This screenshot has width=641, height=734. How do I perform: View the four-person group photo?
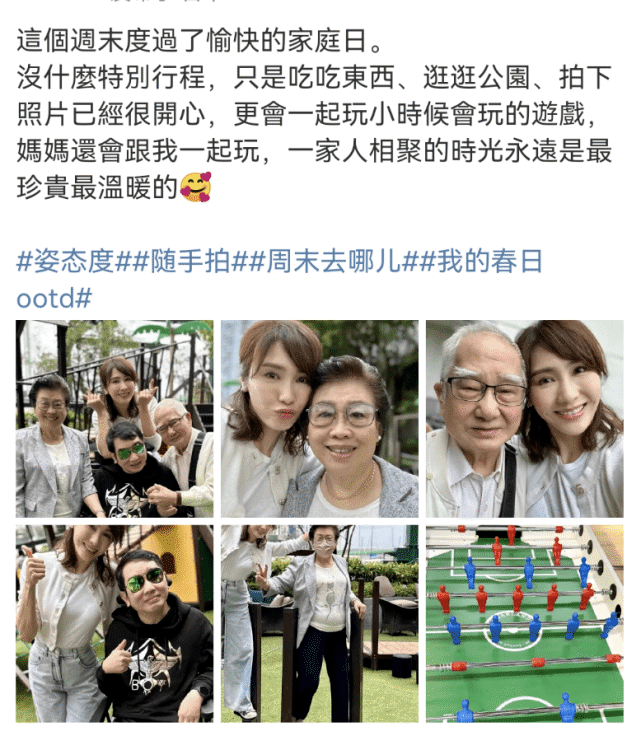[x=114, y=418]
